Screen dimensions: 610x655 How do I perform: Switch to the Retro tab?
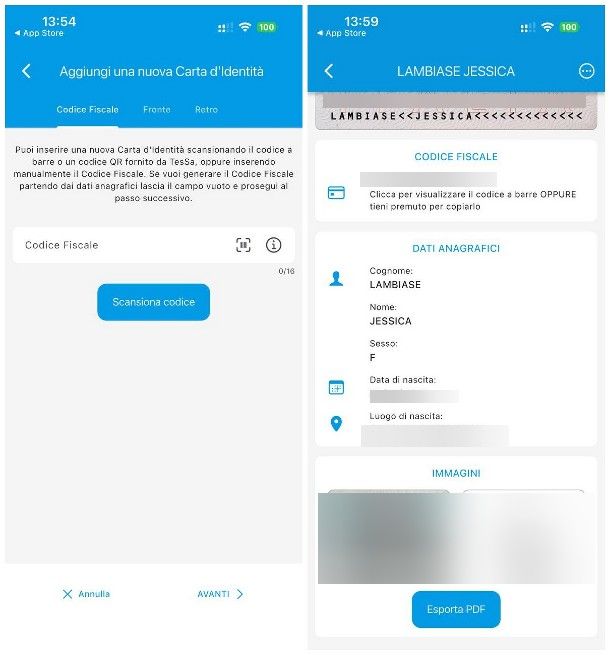(206, 110)
